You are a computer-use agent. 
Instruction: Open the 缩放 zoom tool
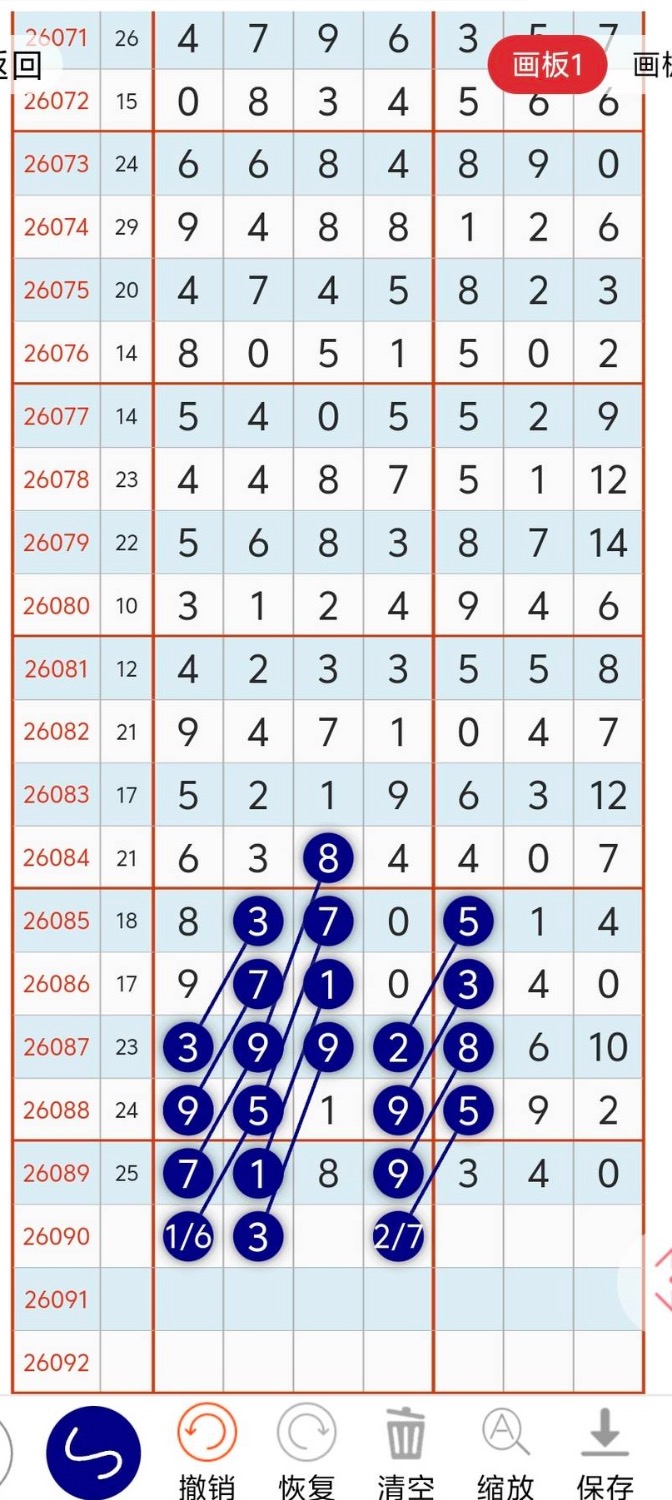pyautogui.click(x=505, y=1452)
